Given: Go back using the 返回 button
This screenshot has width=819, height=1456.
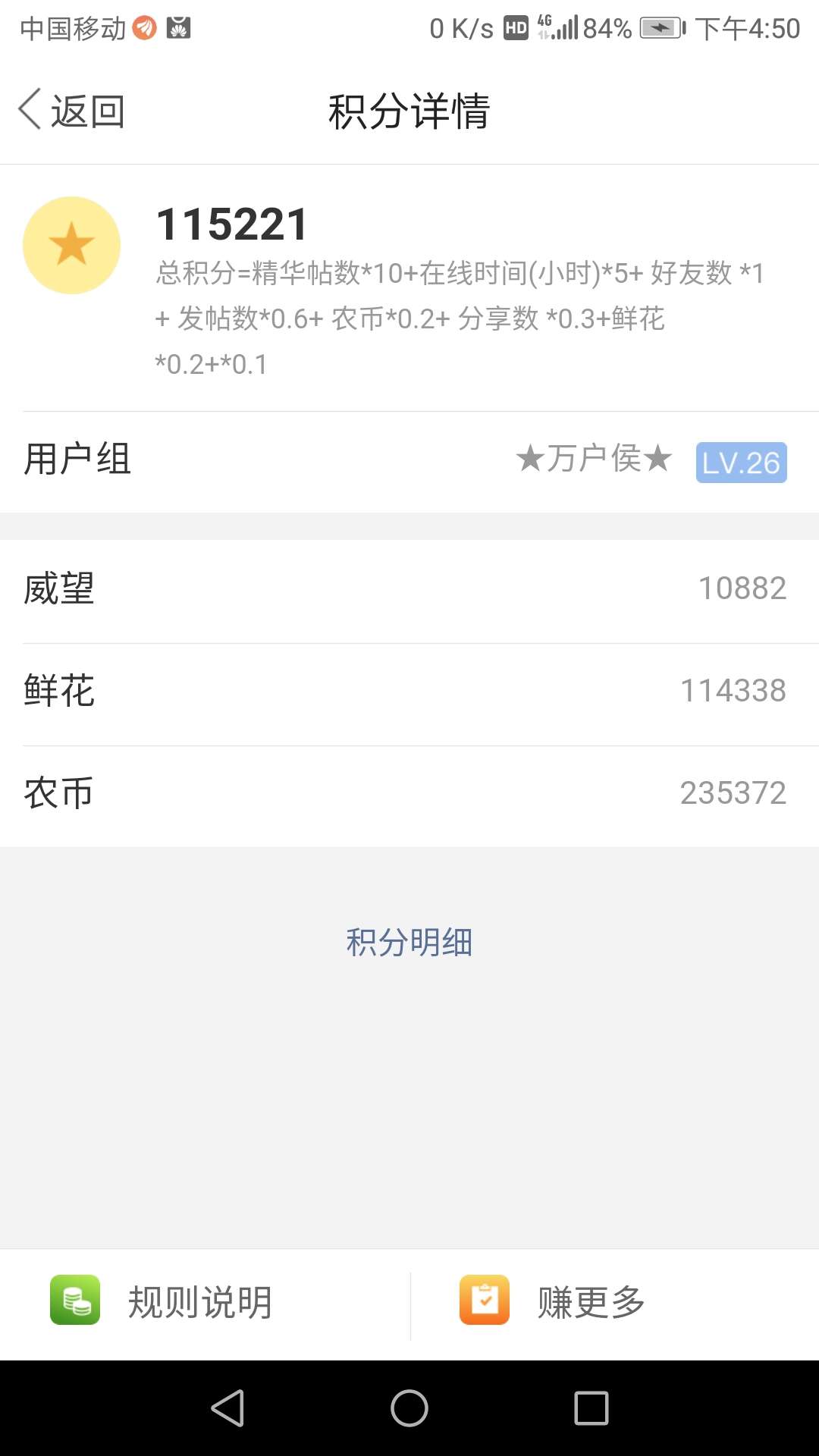Looking at the screenshot, I should pos(71,111).
